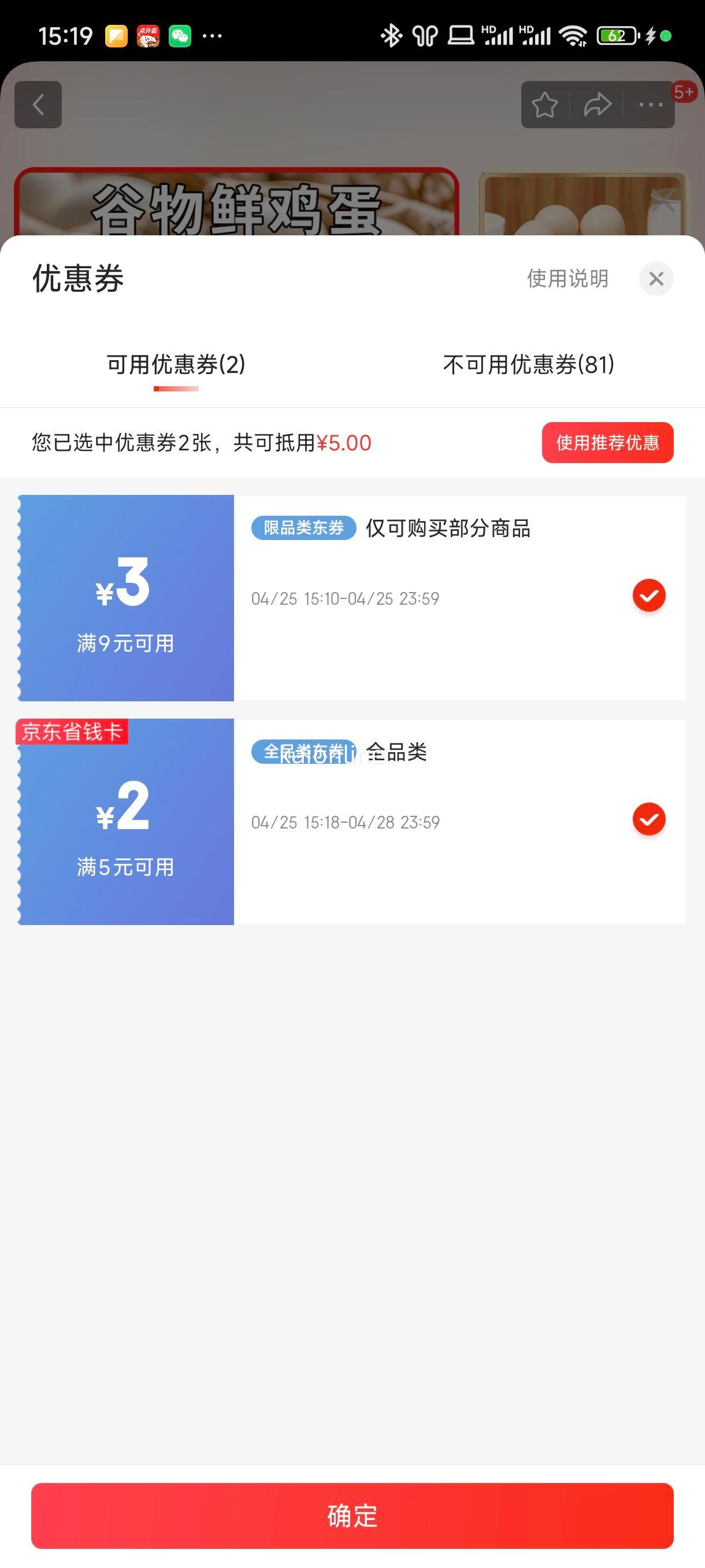705x1568 pixels.
Task: Close the 优惠券 coupon panel
Action: (x=656, y=279)
